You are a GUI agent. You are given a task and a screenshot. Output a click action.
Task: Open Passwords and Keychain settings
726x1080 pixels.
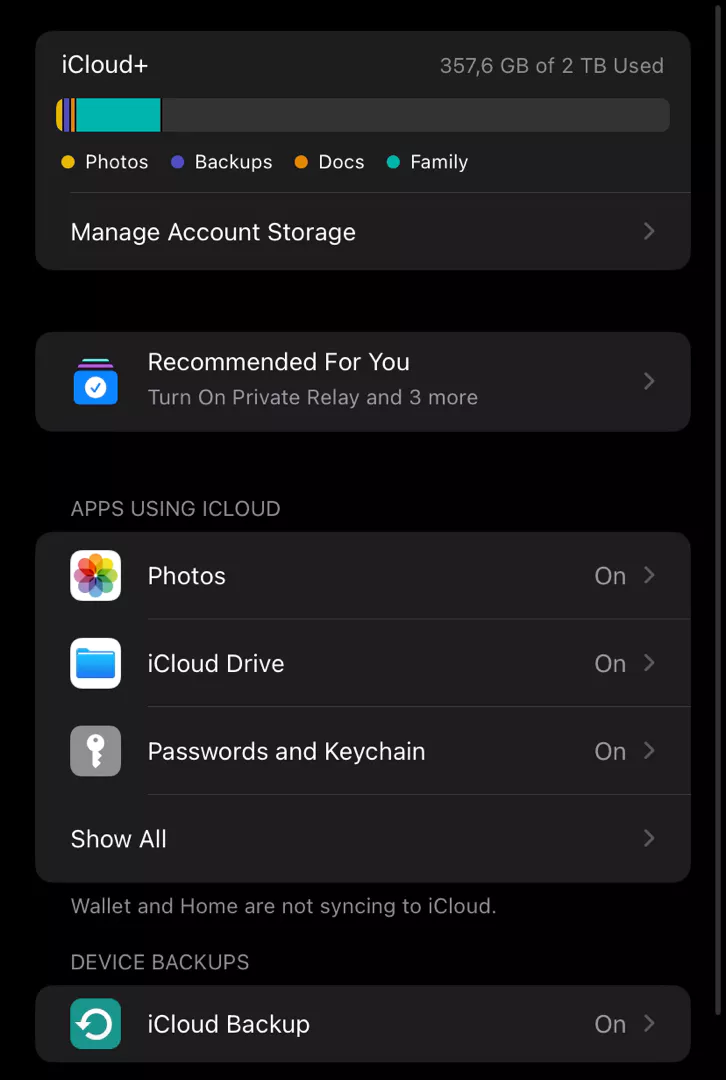pyautogui.click(x=362, y=751)
